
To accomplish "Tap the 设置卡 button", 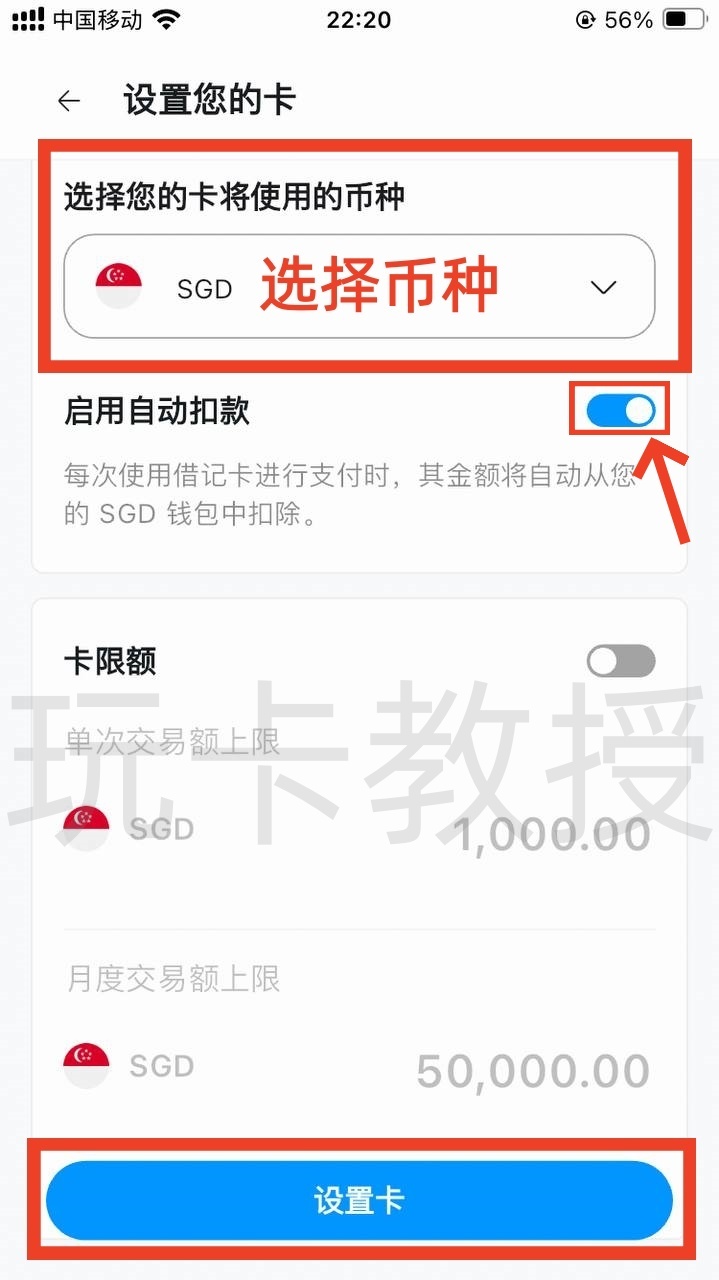I will point(359,1201).
